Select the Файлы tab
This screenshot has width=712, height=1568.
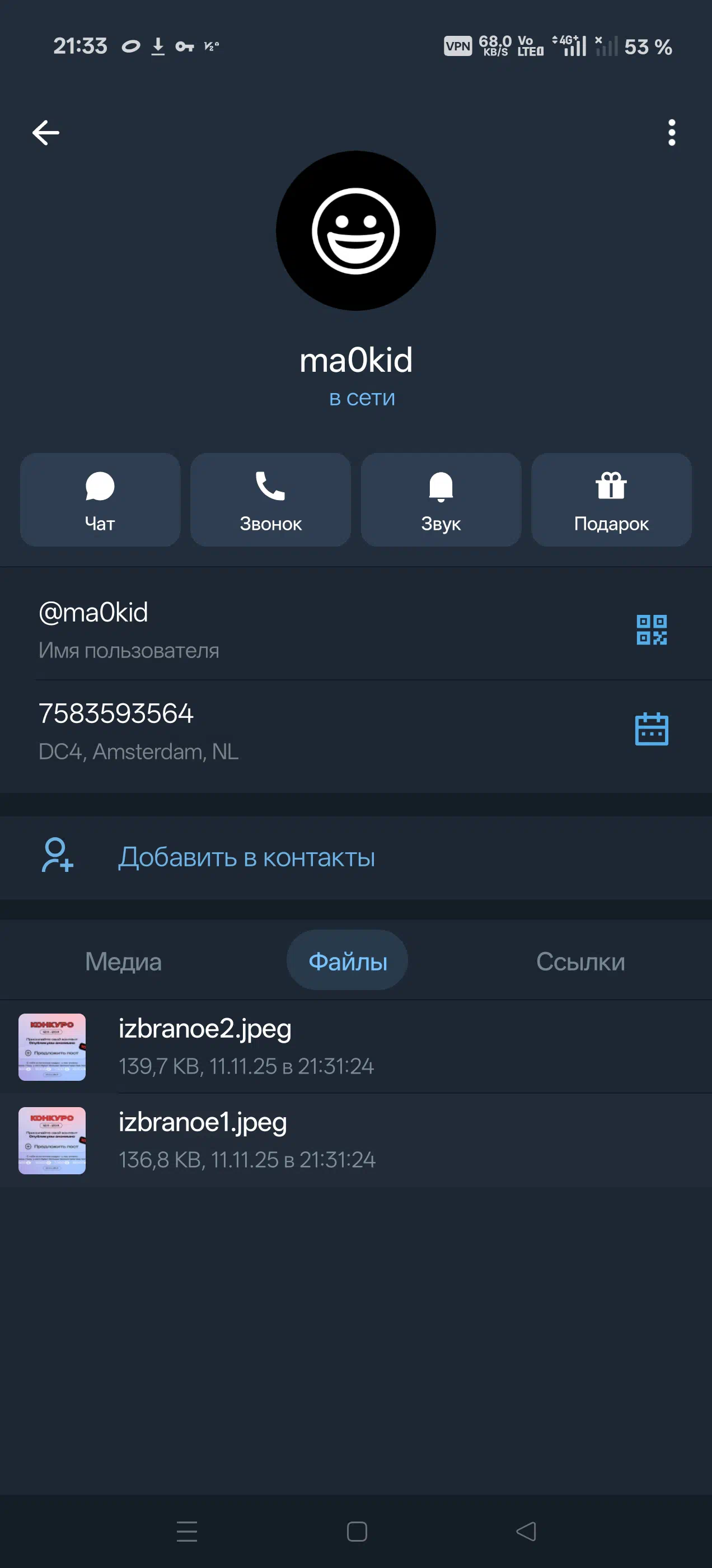pos(348,962)
